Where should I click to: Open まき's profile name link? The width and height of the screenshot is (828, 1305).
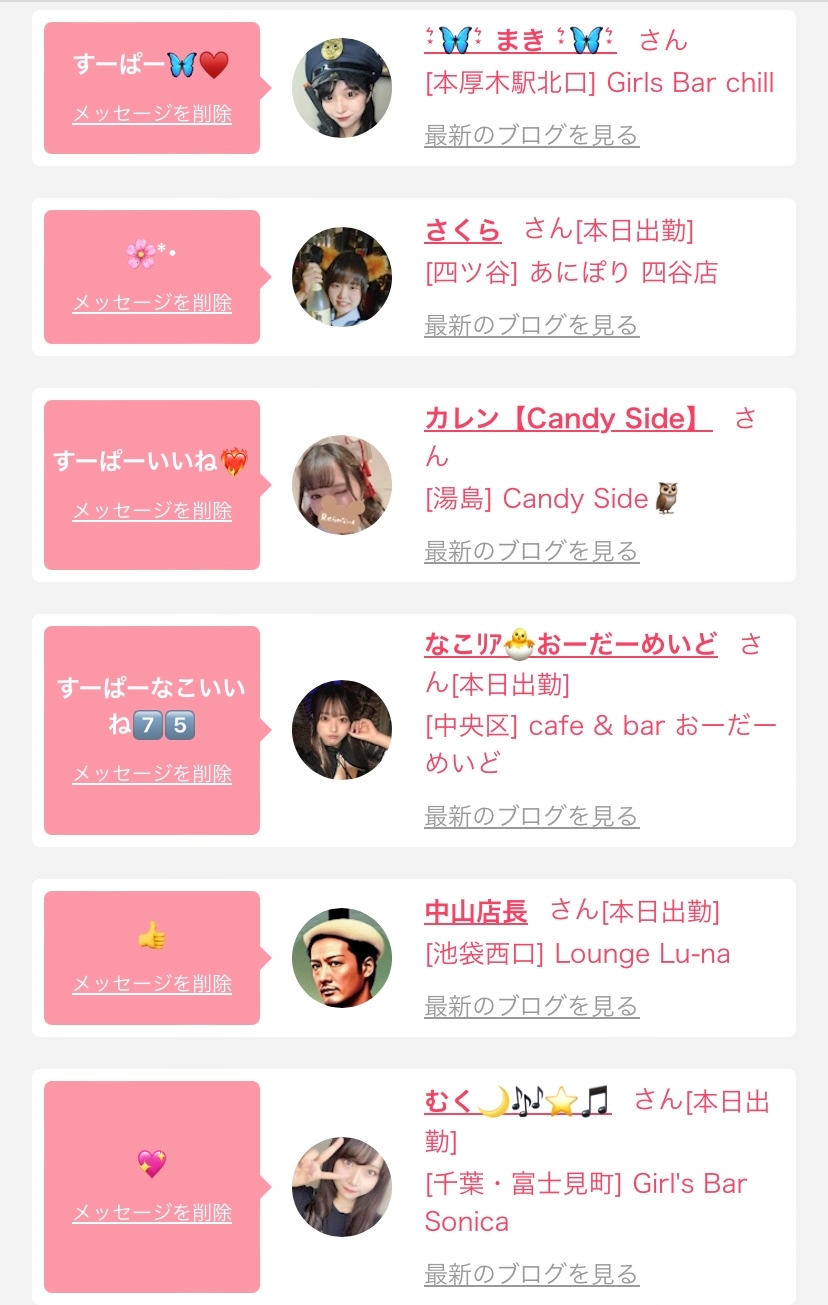[520, 40]
